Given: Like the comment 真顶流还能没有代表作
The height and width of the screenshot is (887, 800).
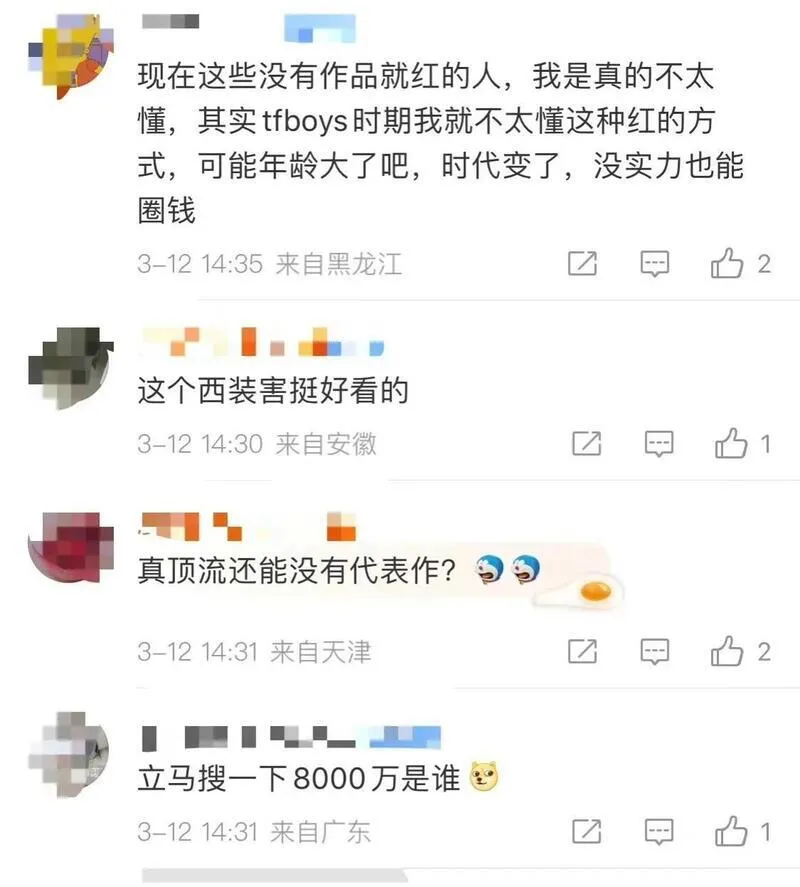Looking at the screenshot, I should click(727, 652).
